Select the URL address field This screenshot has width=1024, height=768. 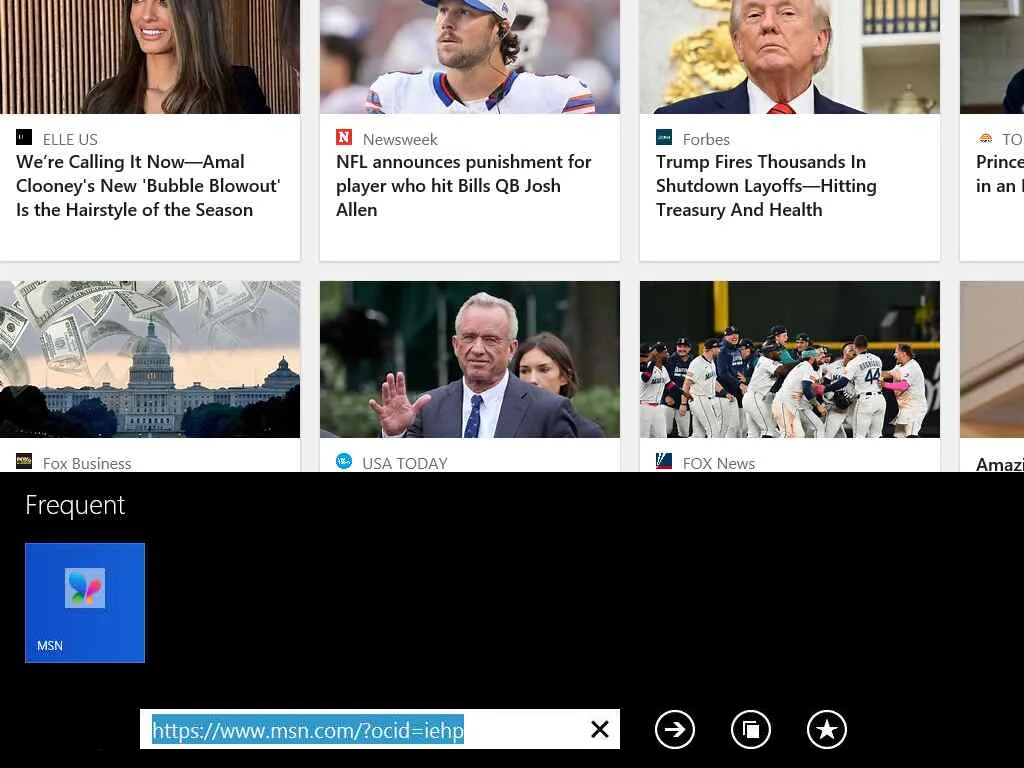tap(360, 730)
